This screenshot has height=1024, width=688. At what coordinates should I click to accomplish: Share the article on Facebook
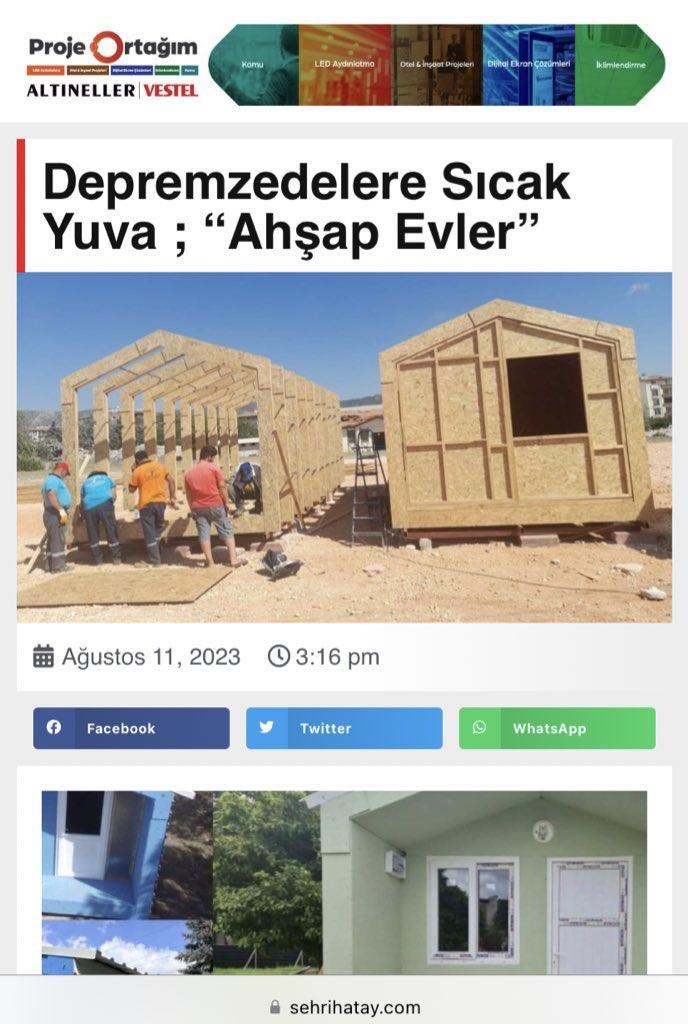coord(131,728)
